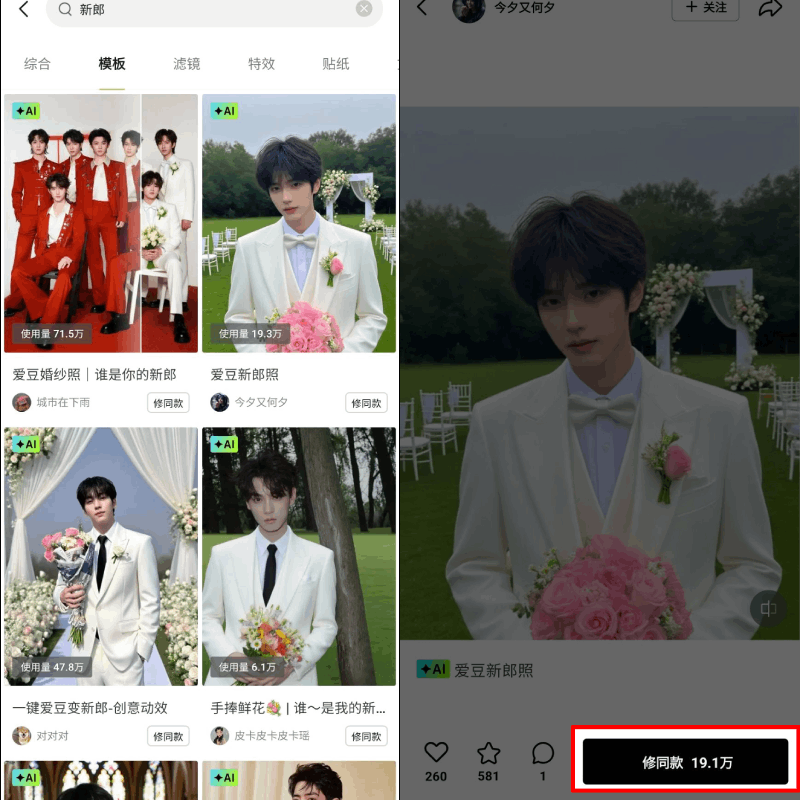The width and height of the screenshot is (800, 800).
Task: Follow 今夕又何夕 with 关注 button
Action: pos(705,8)
